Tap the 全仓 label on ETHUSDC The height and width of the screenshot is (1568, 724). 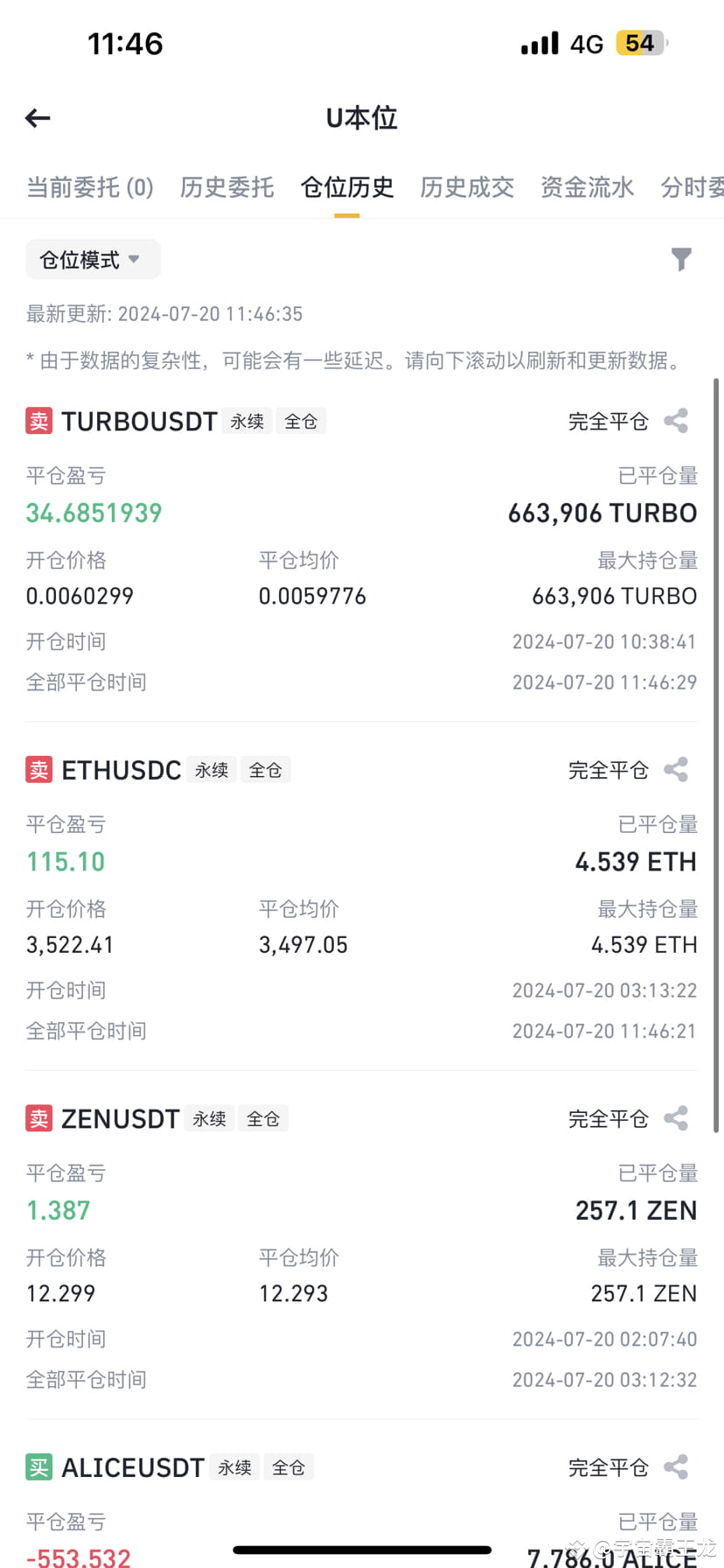coord(265,770)
